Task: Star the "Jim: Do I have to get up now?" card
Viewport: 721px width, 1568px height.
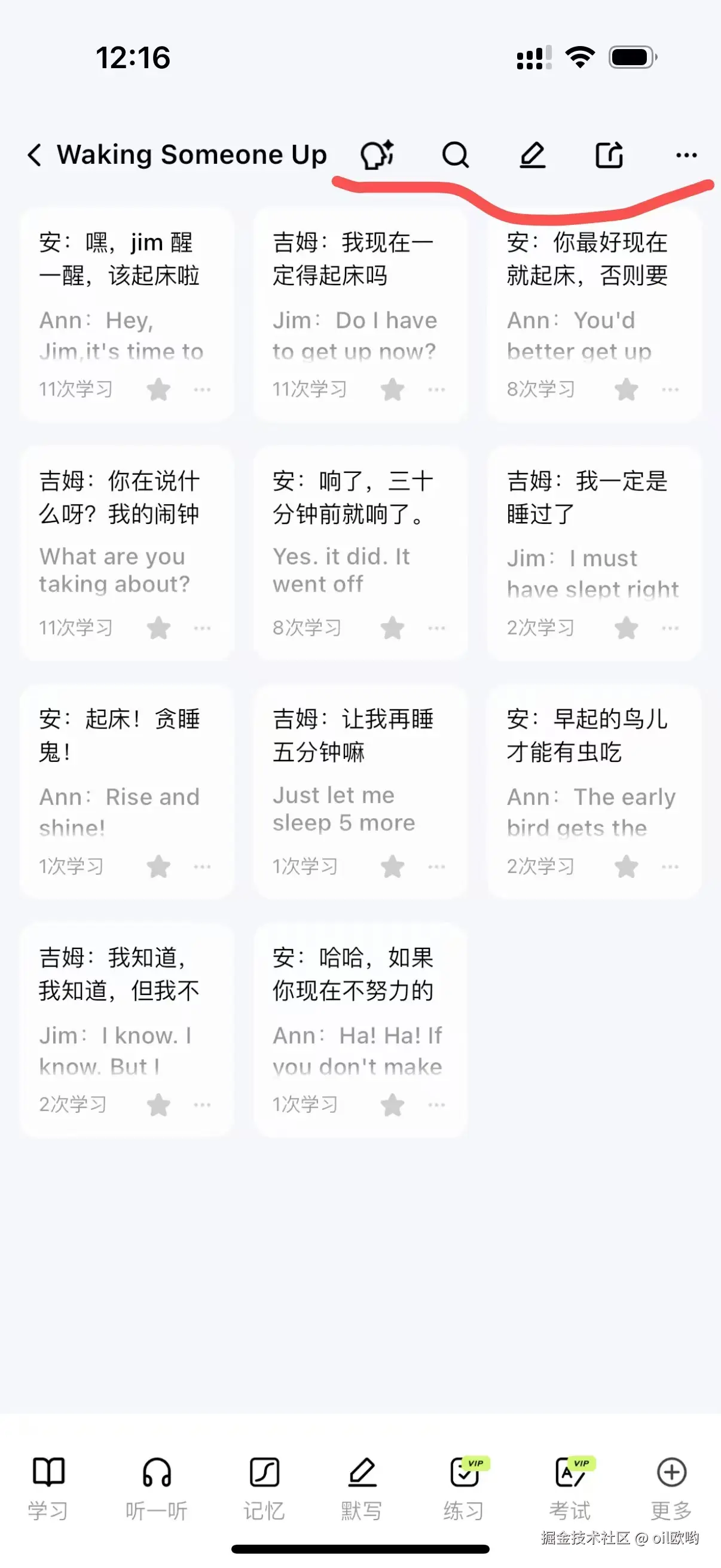Action: [392, 389]
